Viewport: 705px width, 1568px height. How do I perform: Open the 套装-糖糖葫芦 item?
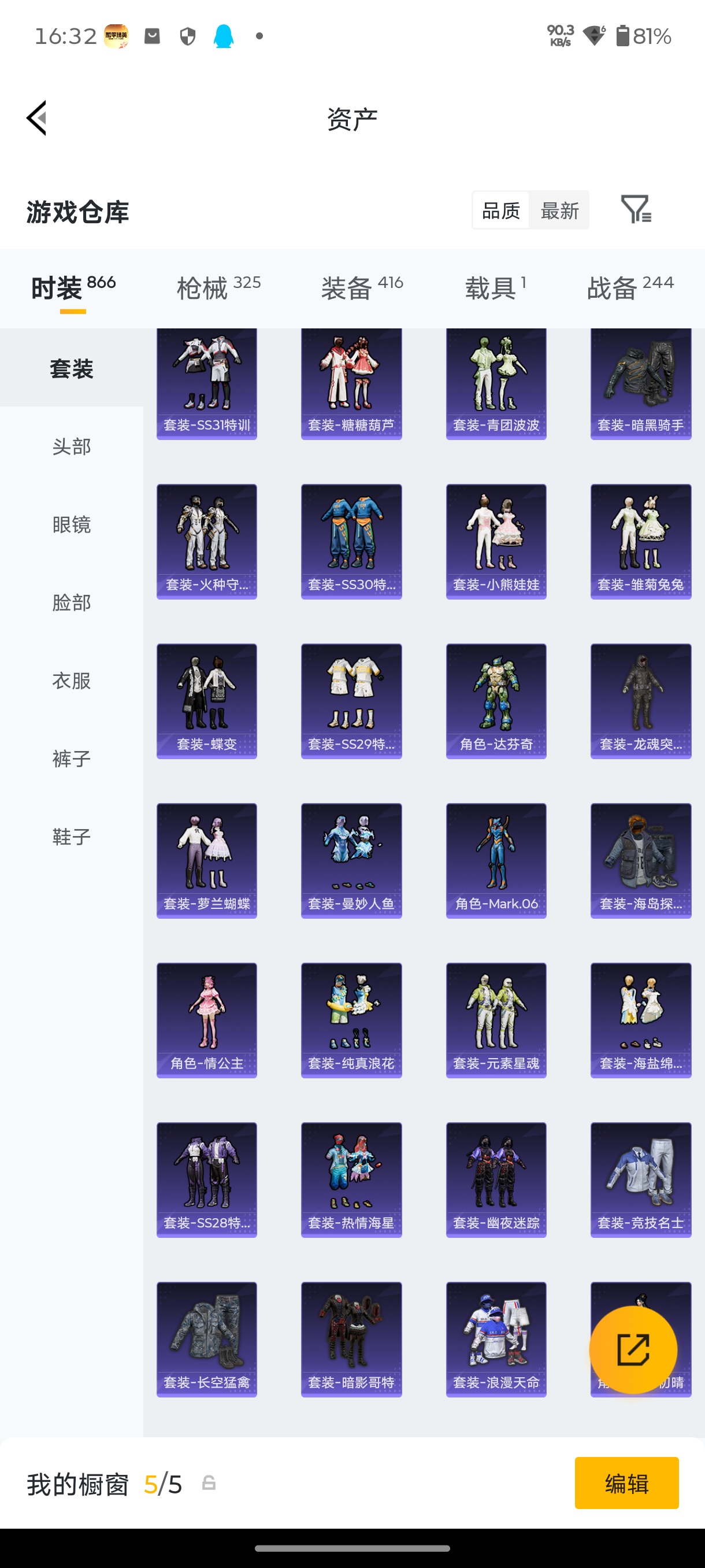pos(351,383)
